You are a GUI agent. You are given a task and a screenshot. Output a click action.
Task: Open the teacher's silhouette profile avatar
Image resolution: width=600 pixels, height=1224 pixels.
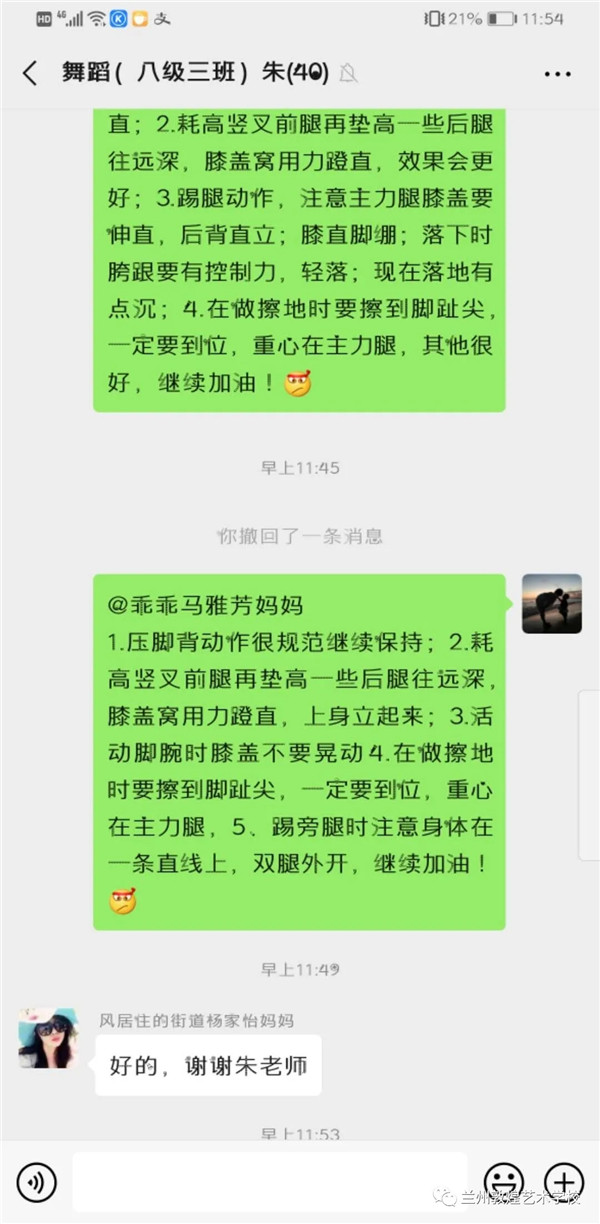(x=552, y=604)
